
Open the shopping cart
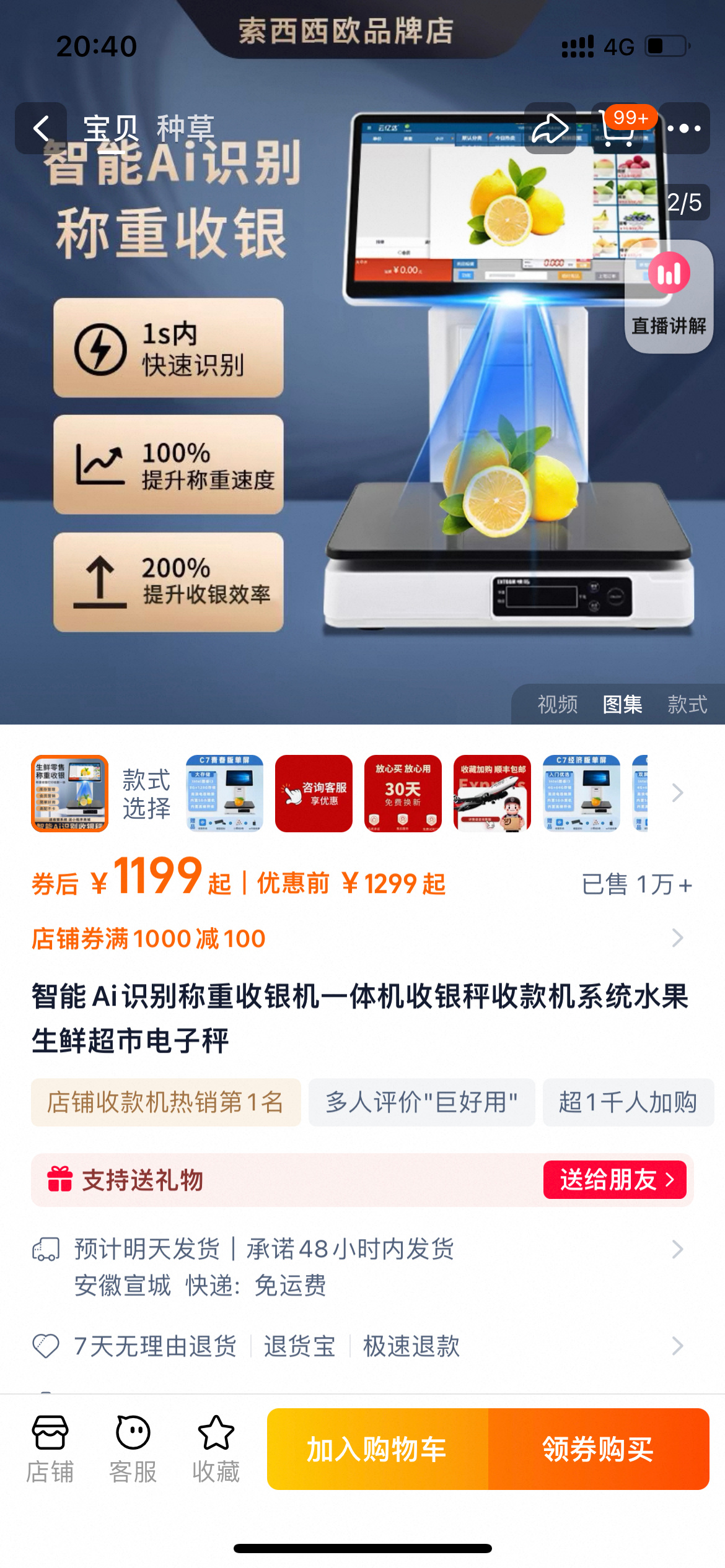[618, 129]
